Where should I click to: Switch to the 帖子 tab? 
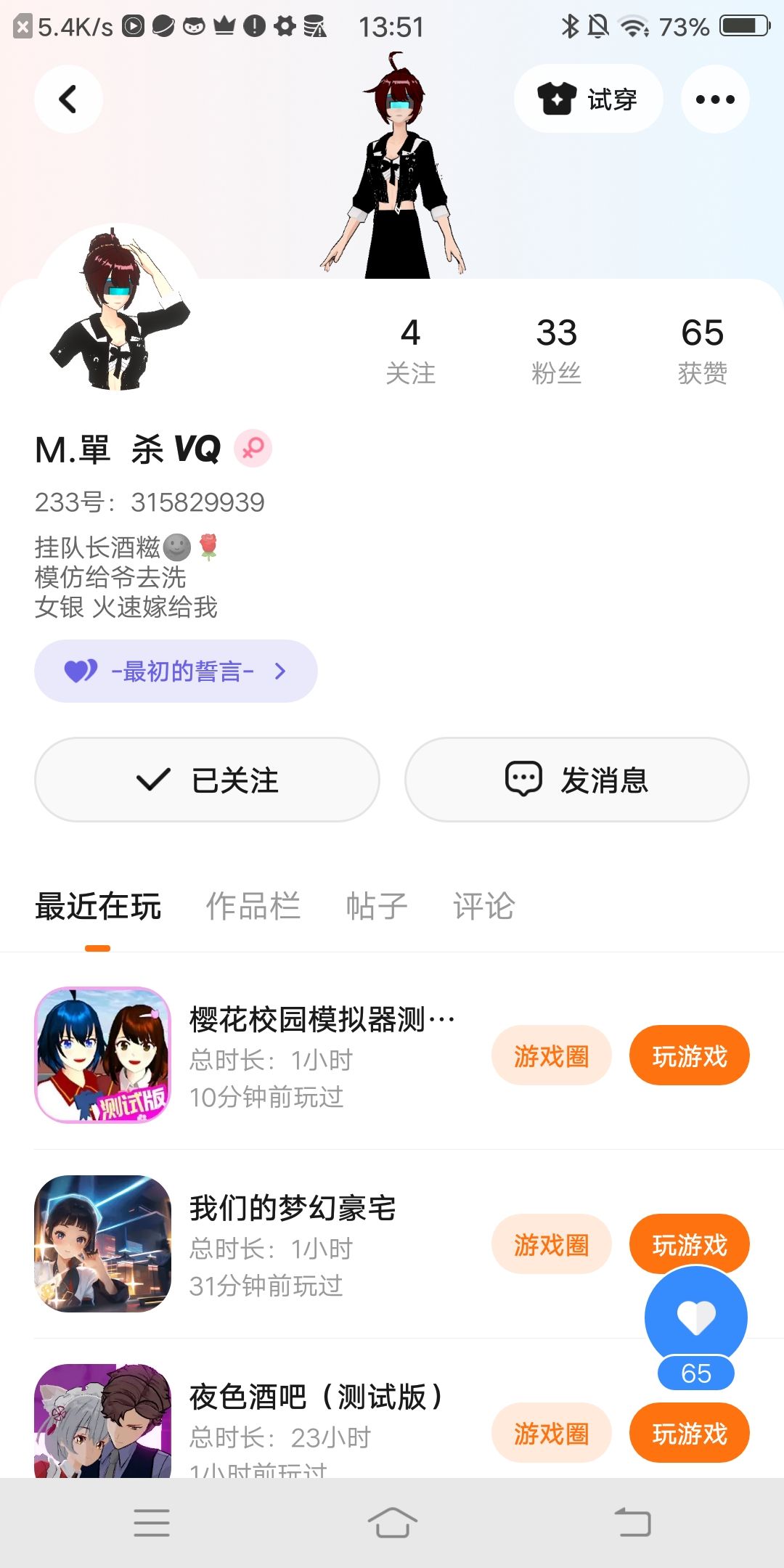point(376,907)
